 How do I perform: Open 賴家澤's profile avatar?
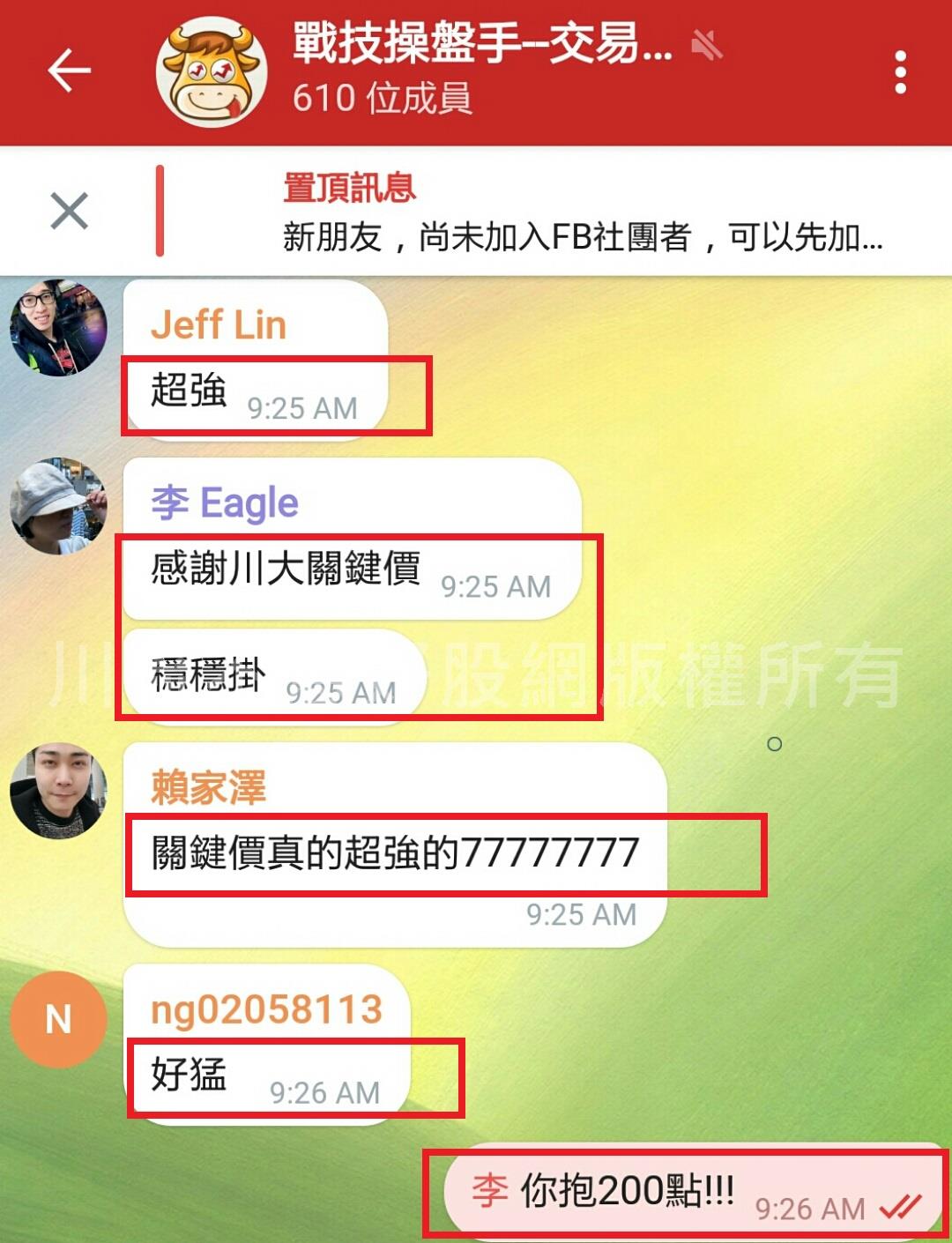tap(58, 790)
